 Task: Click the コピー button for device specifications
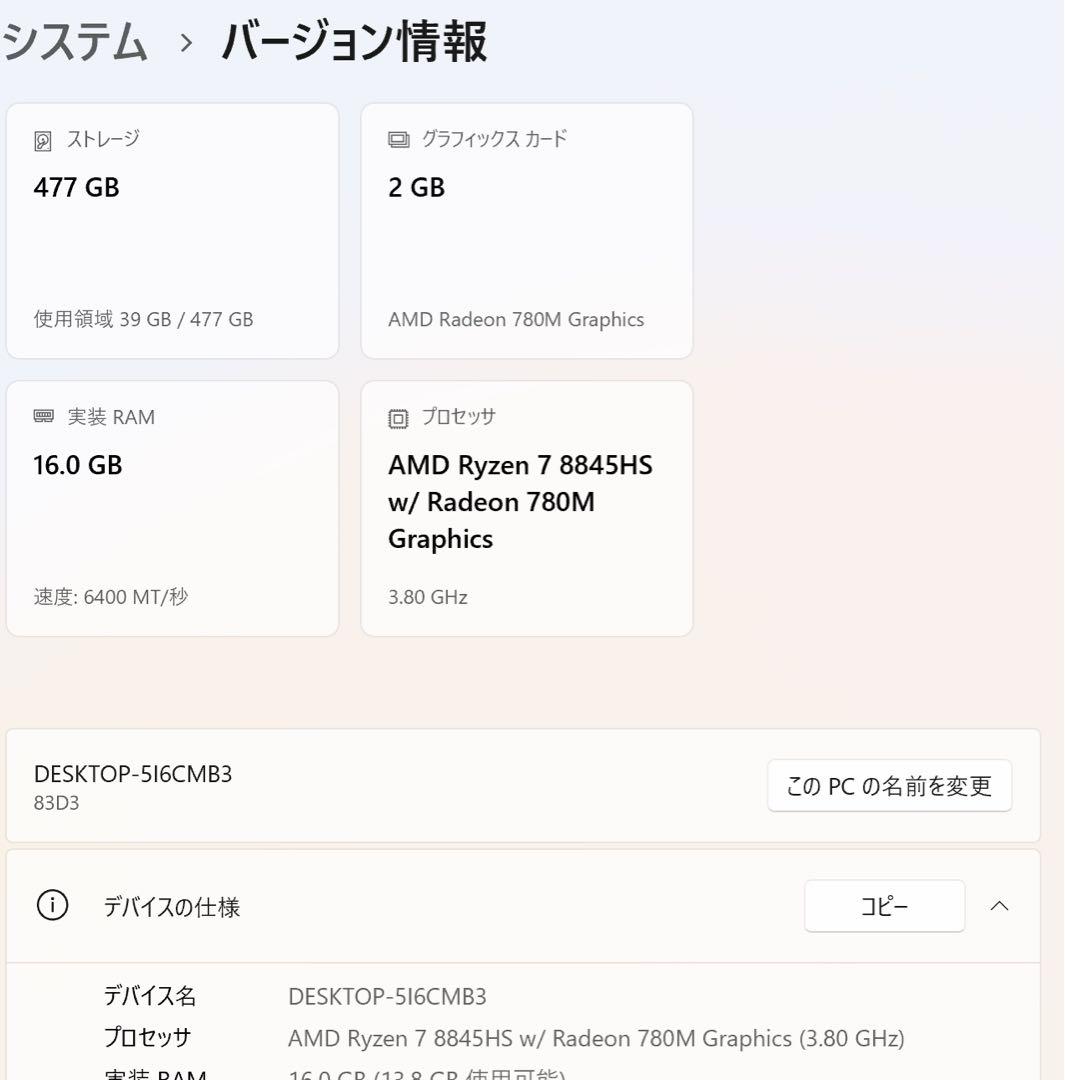884,906
